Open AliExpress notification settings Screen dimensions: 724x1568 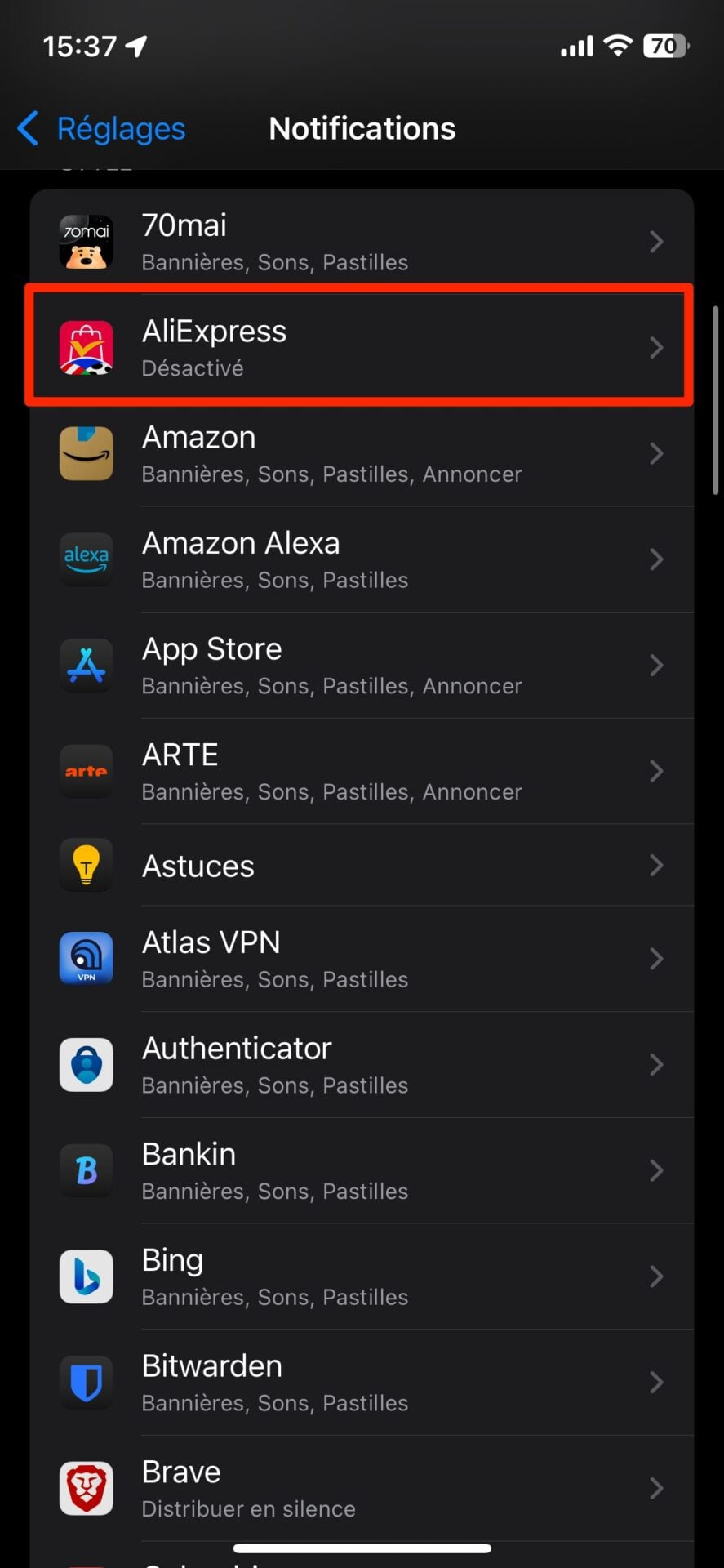362,348
